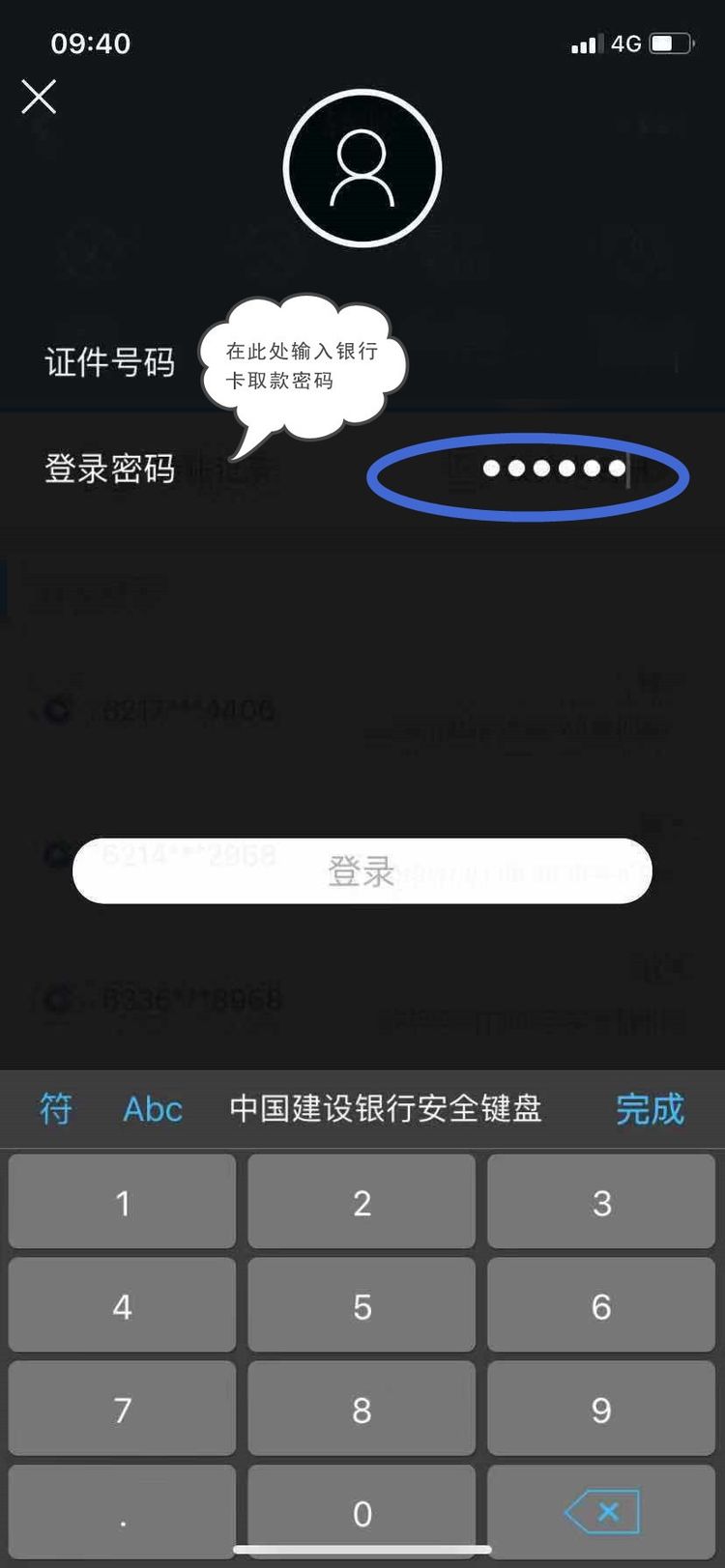This screenshot has width=725, height=1568.
Task: Enter digit 8 on the secure keypad
Action: 362,1409
